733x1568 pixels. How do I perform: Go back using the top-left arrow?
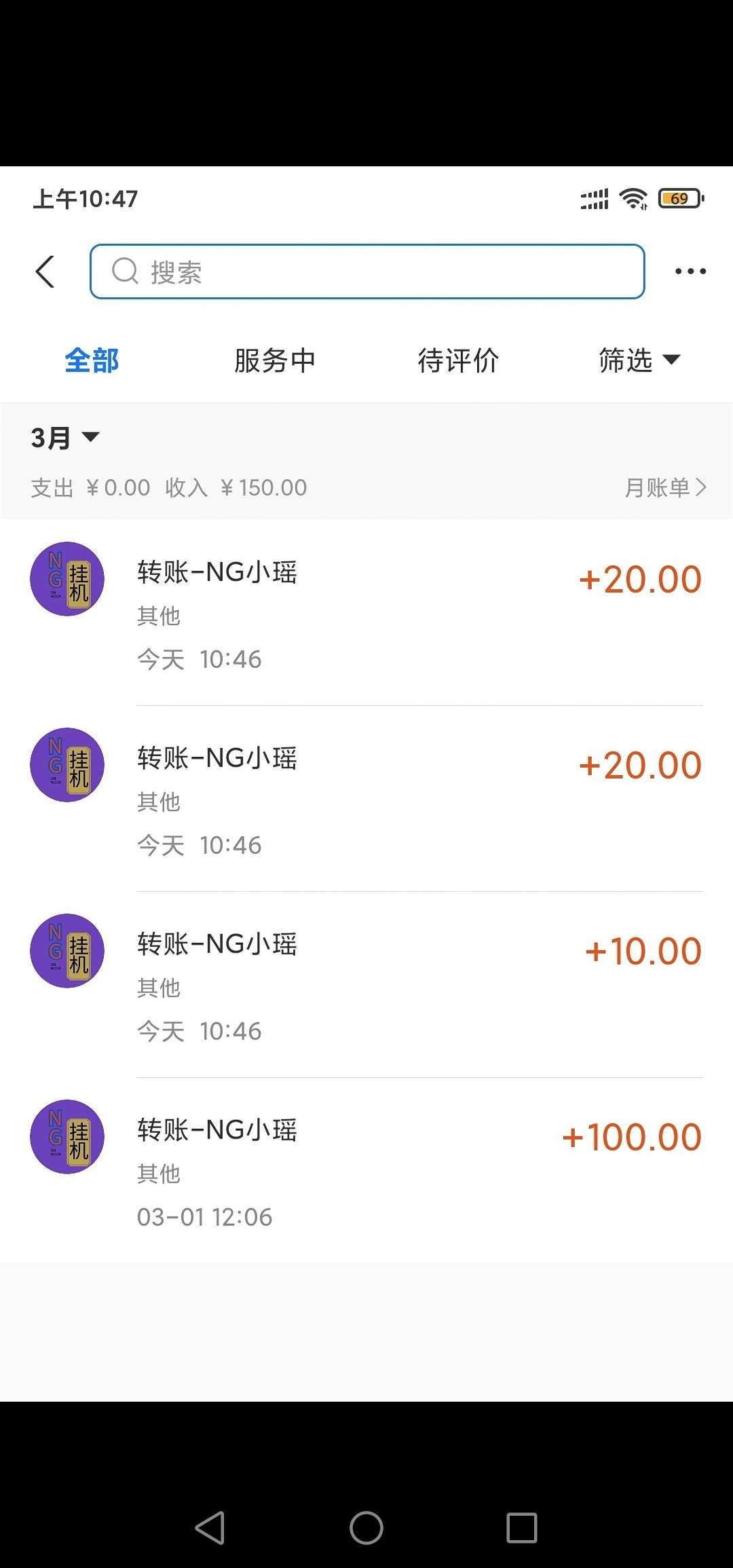pyautogui.click(x=45, y=272)
